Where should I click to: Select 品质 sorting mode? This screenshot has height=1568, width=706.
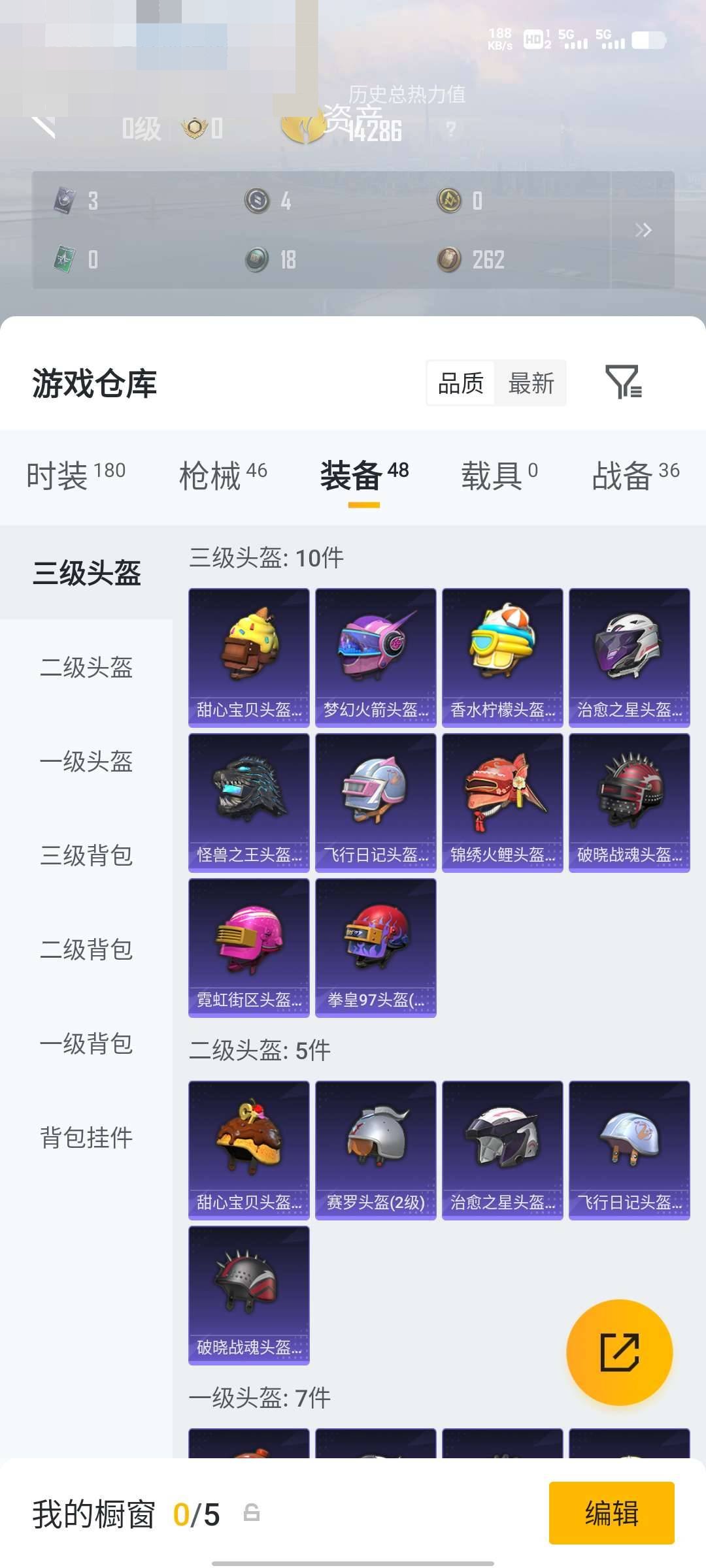(x=460, y=384)
